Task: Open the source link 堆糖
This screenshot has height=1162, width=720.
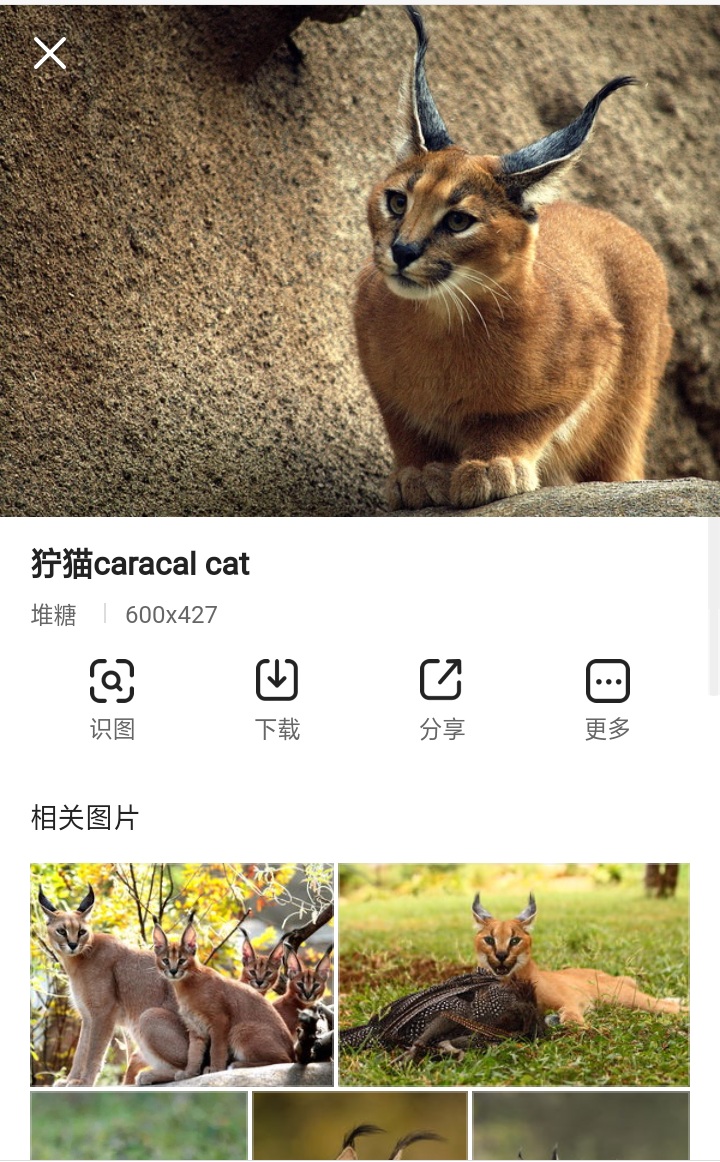Action: 53,614
